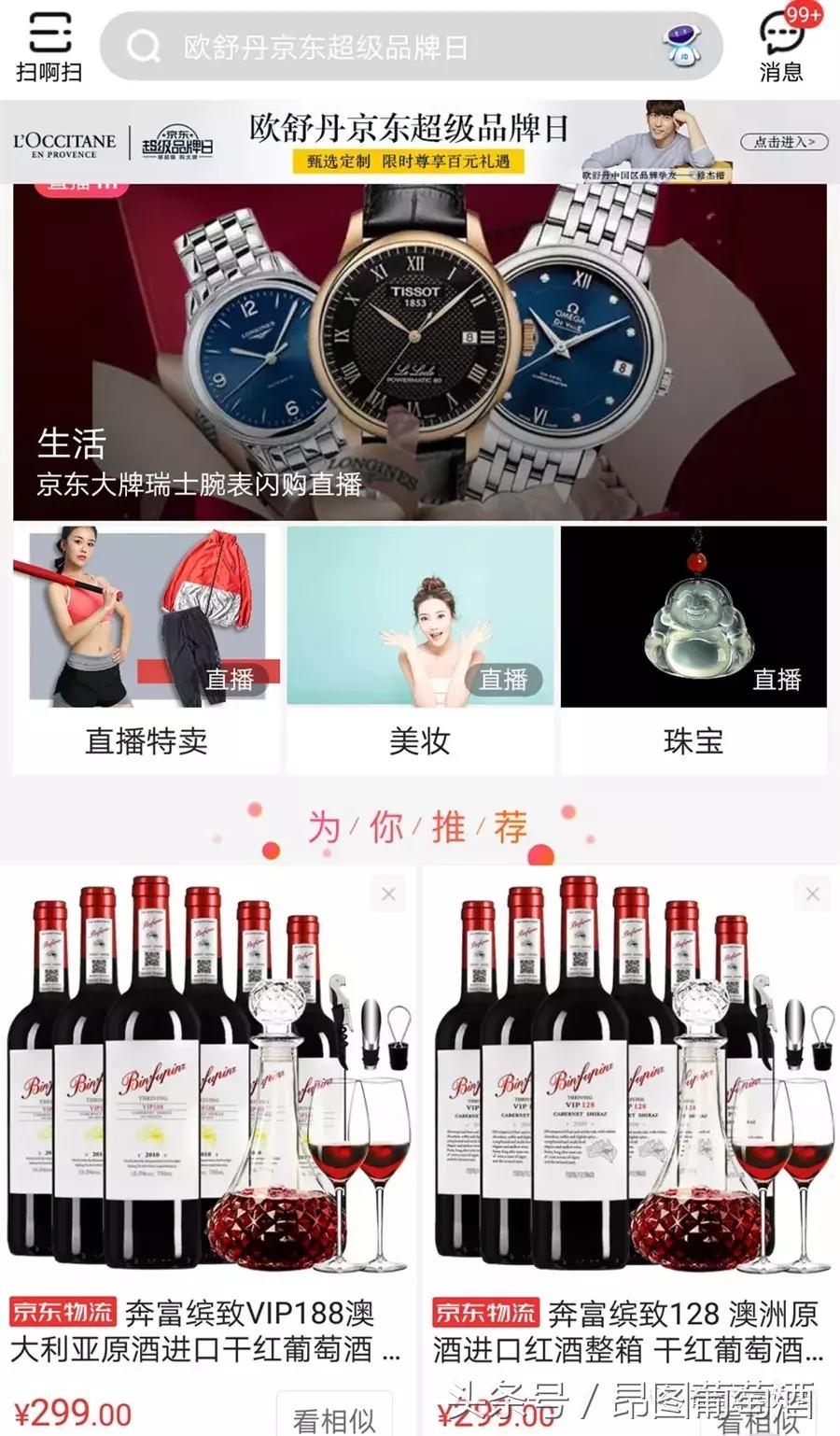Open the 珠宝 live tile

693,649
